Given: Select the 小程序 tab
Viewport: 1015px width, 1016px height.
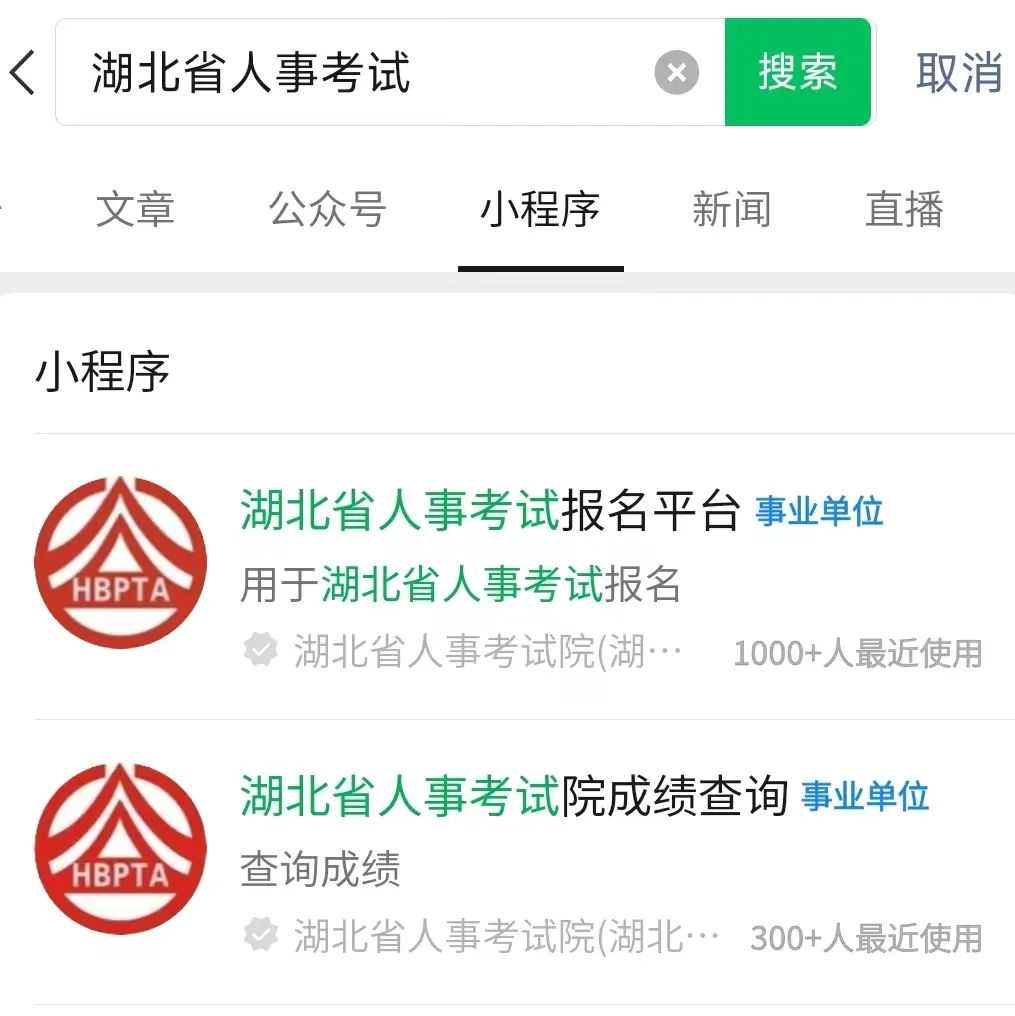Looking at the screenshot, I should coord(540,210).
